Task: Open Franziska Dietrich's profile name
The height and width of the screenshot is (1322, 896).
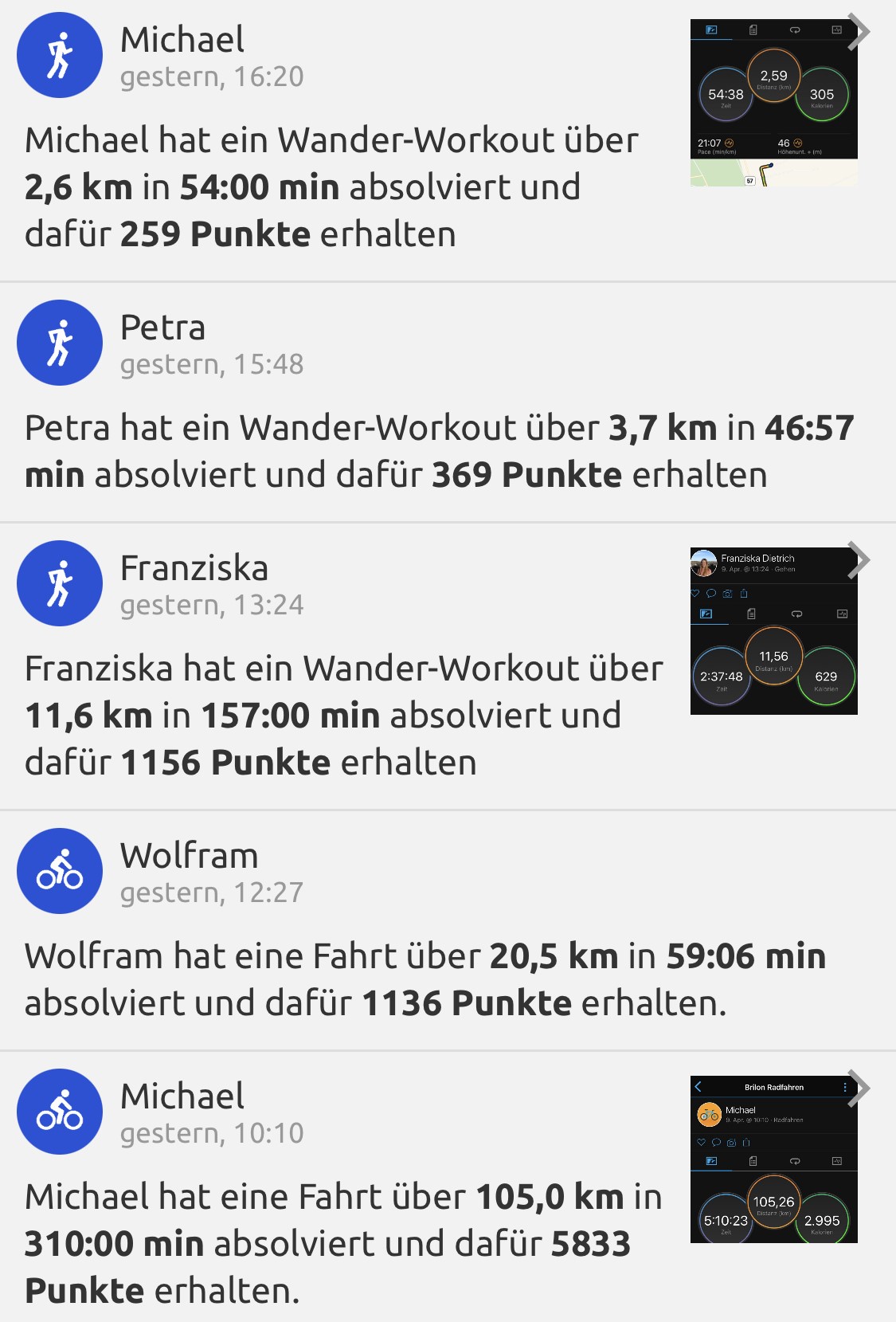Action: click(758, 559)
